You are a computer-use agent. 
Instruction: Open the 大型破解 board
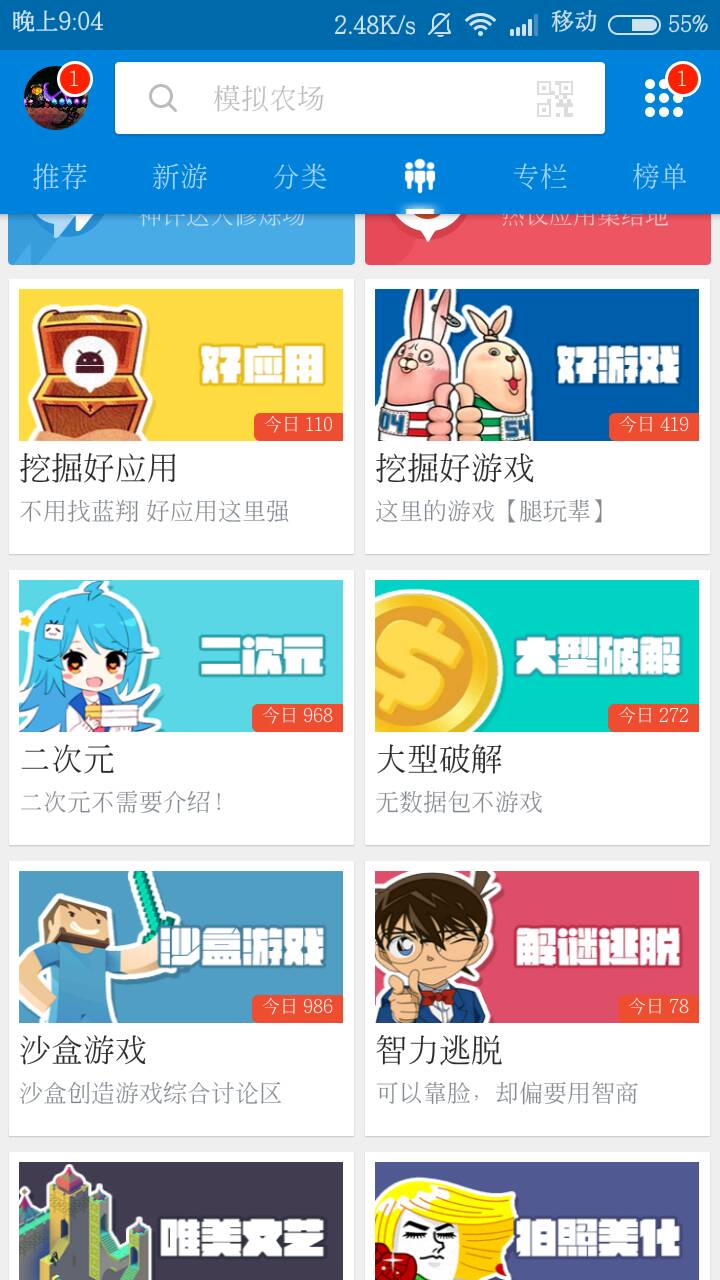tap(537, 706)
